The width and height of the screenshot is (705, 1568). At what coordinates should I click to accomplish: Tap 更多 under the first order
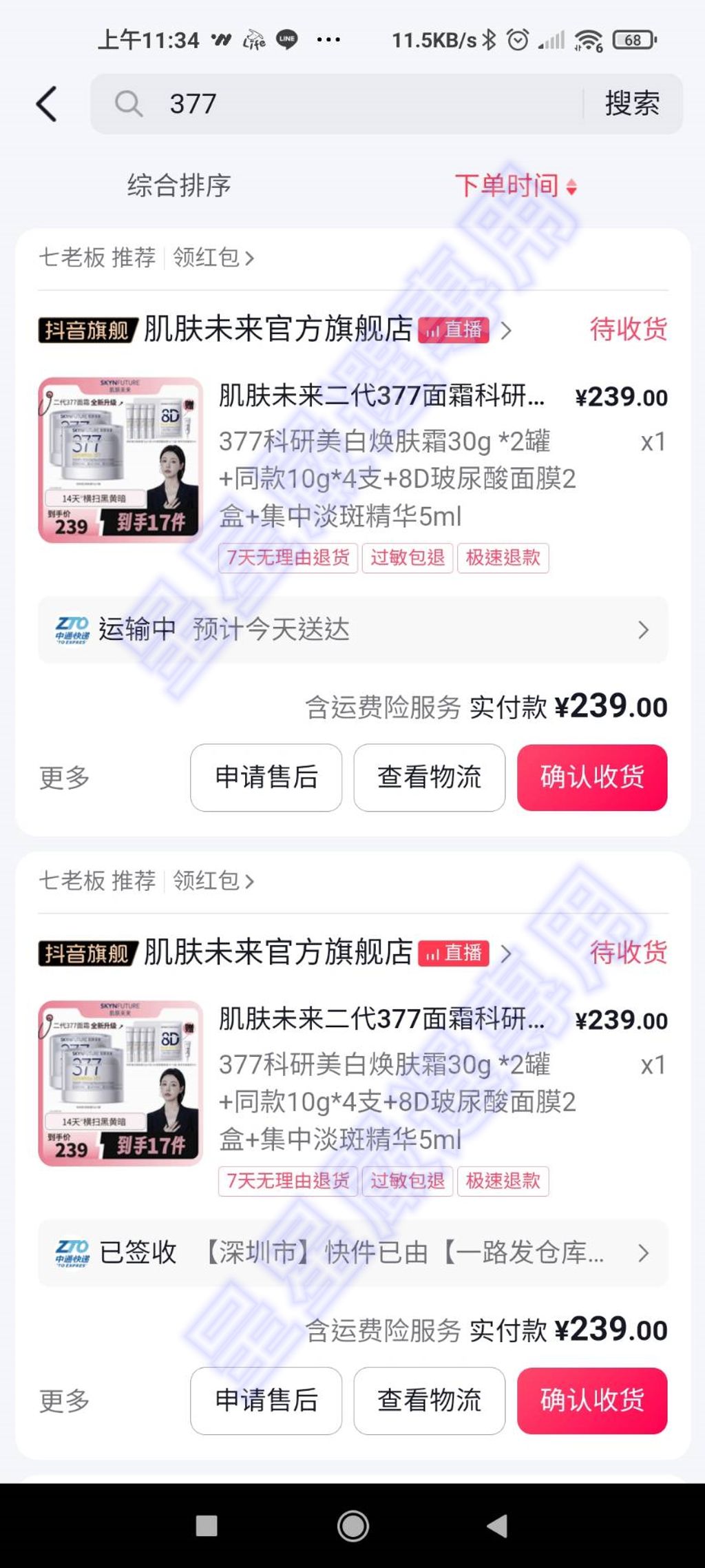(64, 778)
